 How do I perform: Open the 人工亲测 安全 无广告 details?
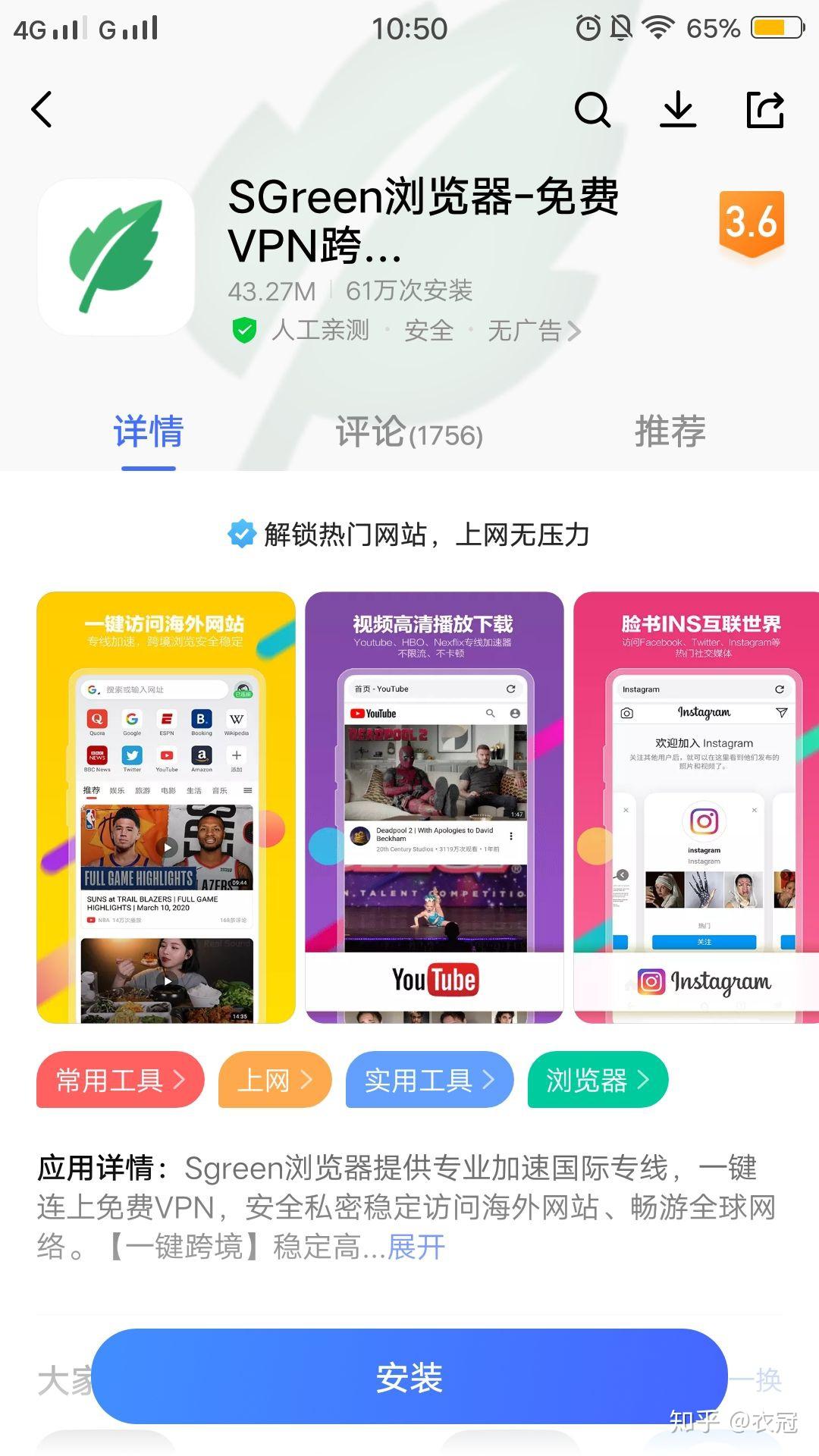pyautogui.click(x=406, y=331)
